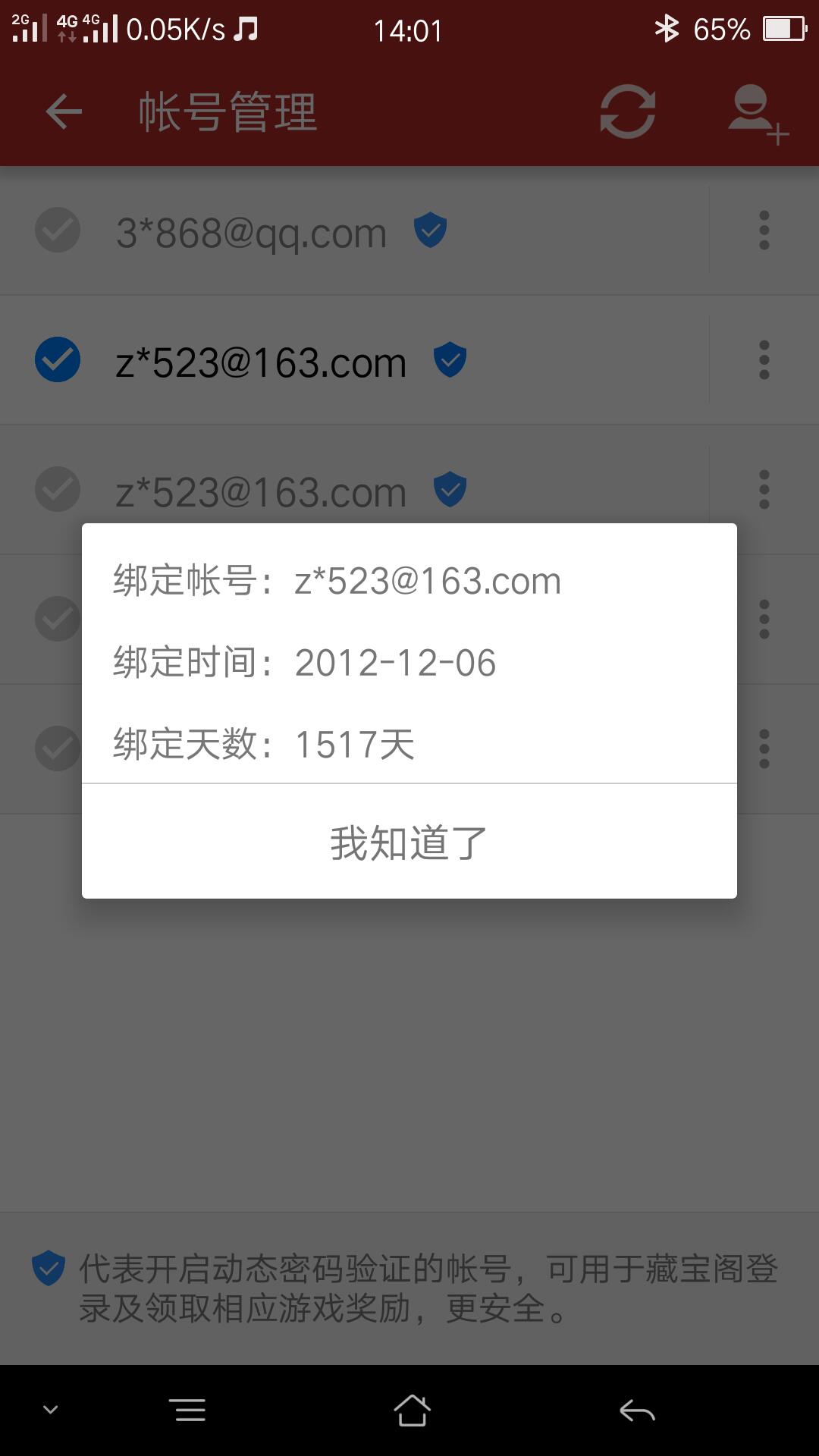Viewport: 819px width, 1456px height.
Task: Hide the navigation bar with the down chevron
Action: pyautogui.click(x=51, y=1410)
